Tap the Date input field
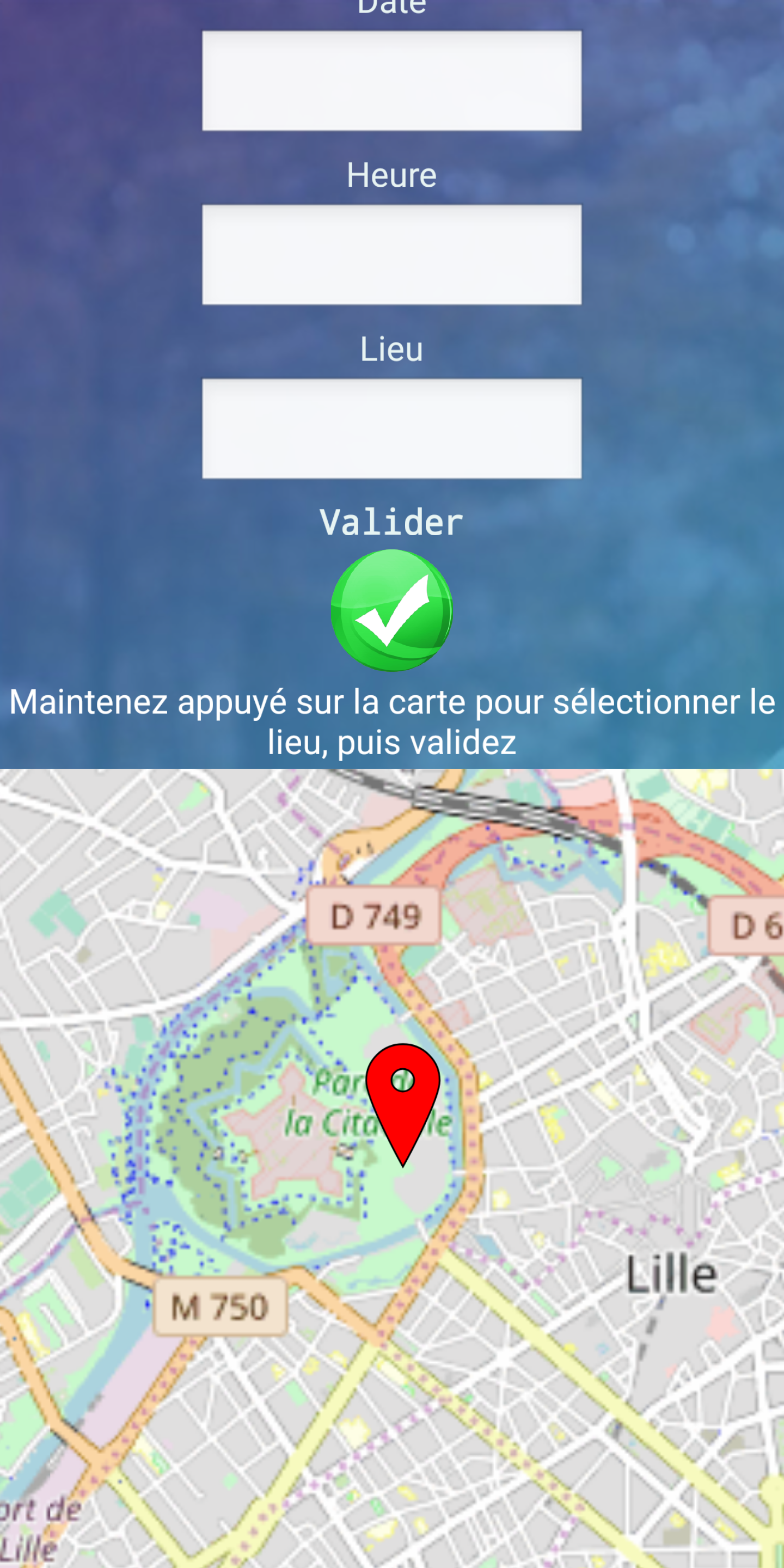Image resolution: width=784 pixels, height=1568 pixels. (x=391, y=81)
